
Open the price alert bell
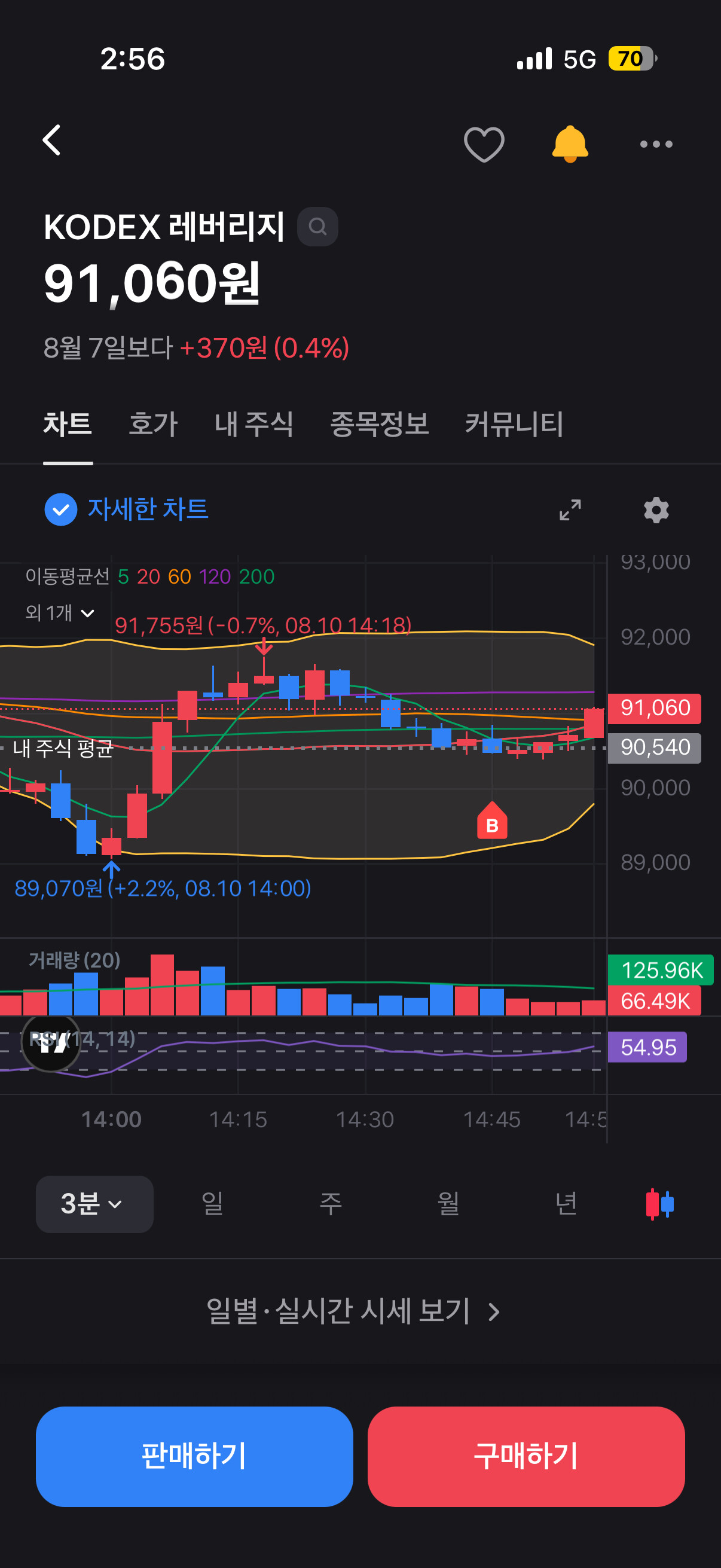pos(570,144)
